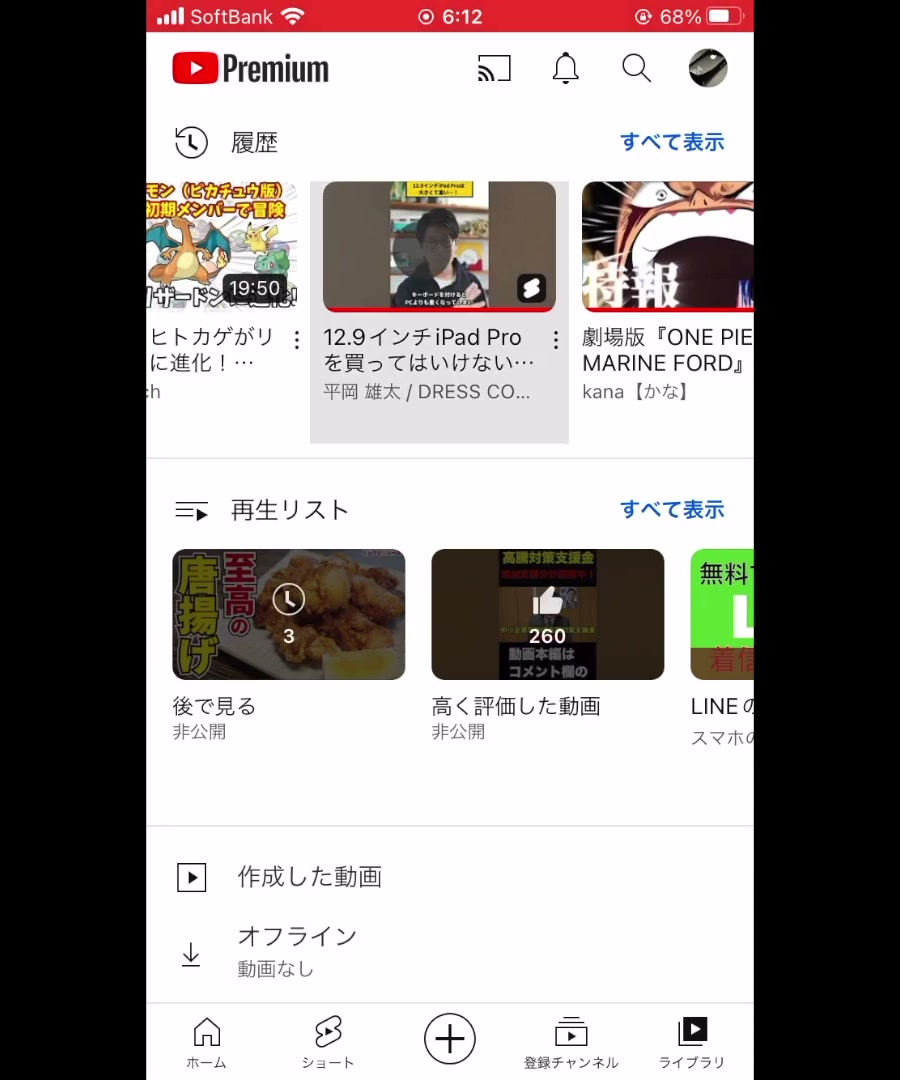Open YouTube search
The width and height of the screenshot is (900, 1080).
point(636,68)
